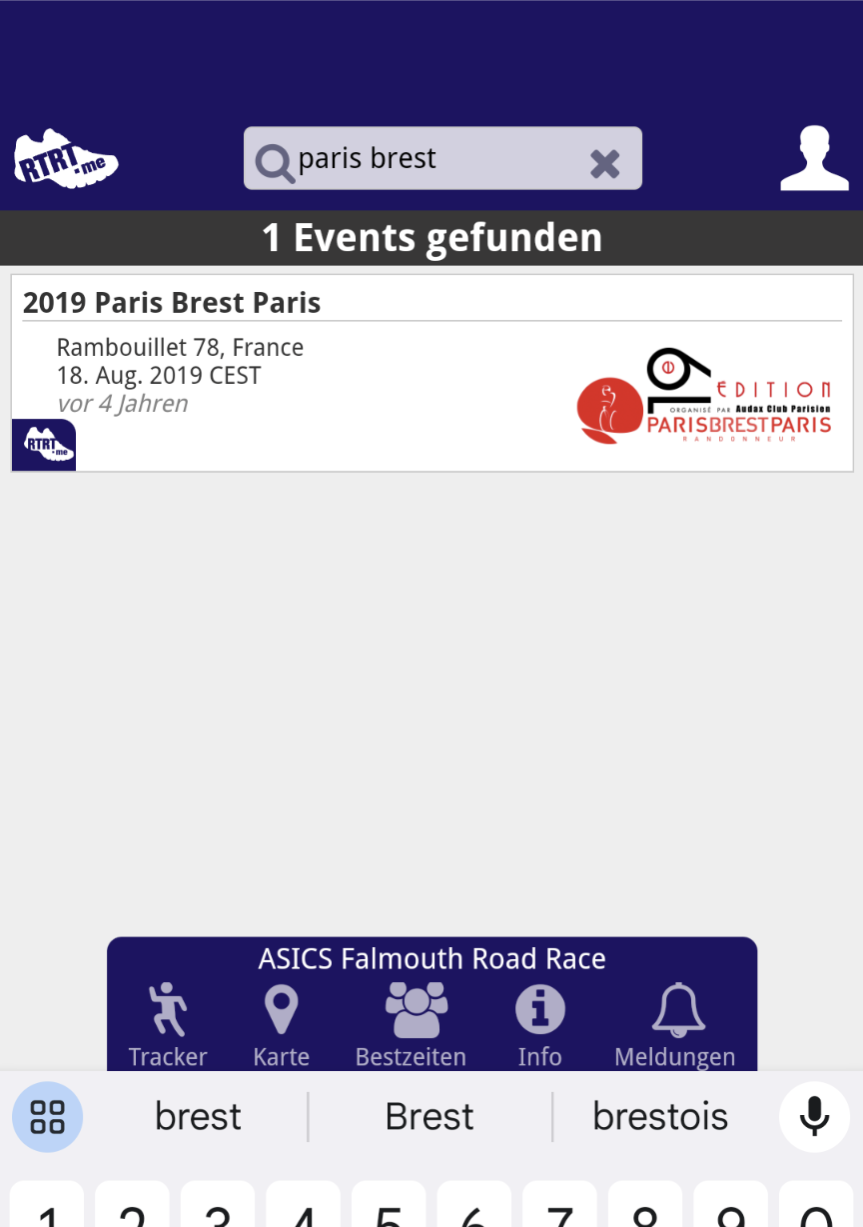
Task: Switch to the Karte tab
Action: click(x=281, y=1025)
